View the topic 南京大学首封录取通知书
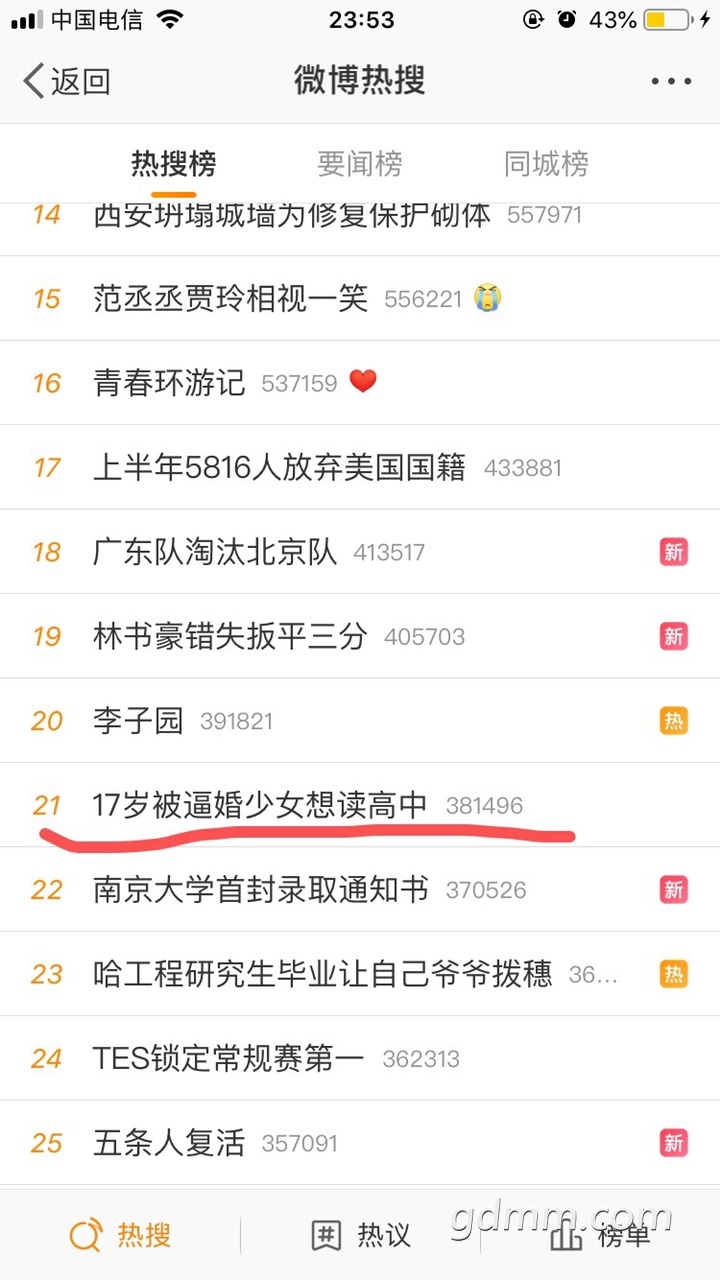This screenshot has width=720, height=1280. coord(260,889)
